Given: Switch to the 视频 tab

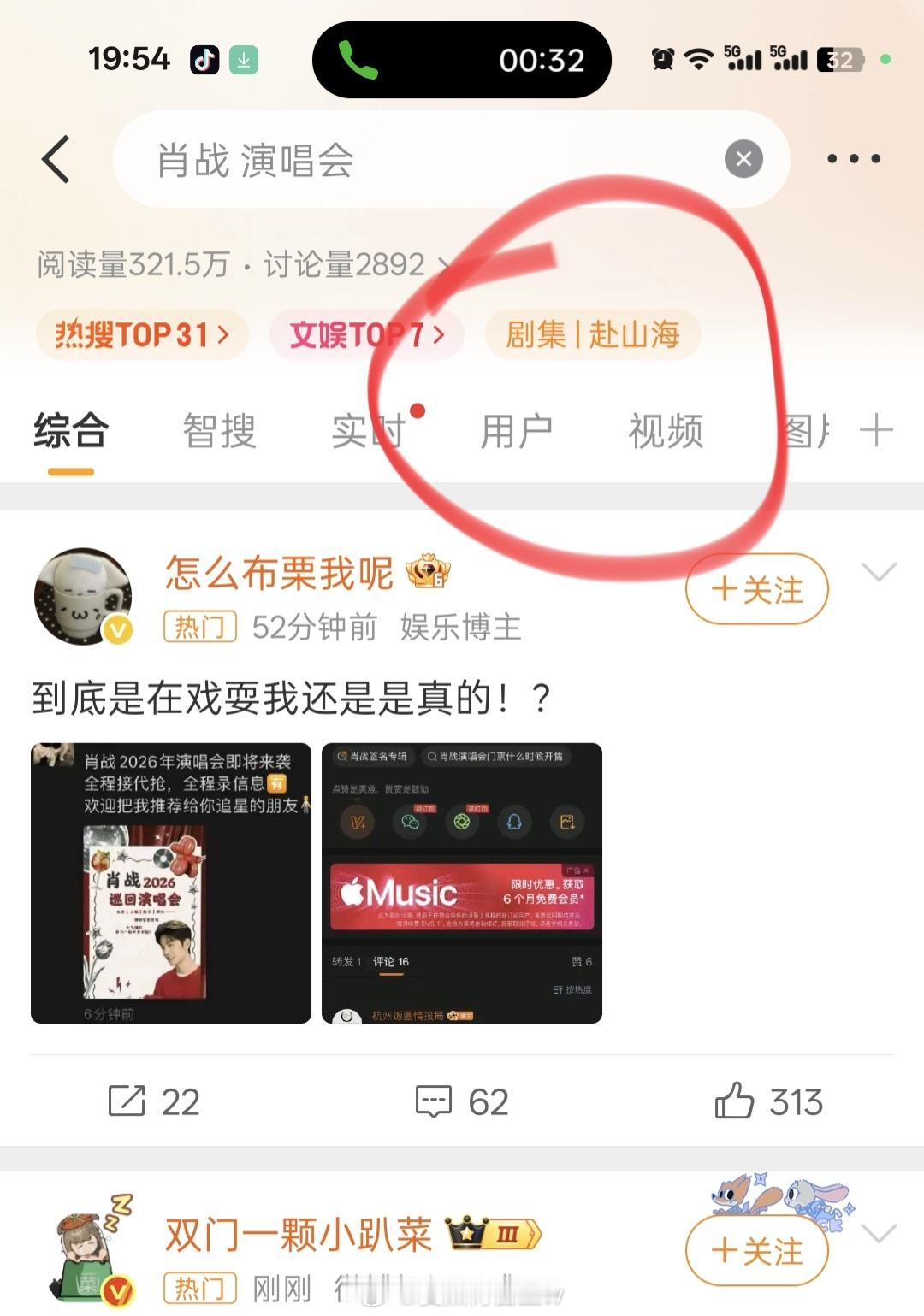Looking at the screenshot, I should [666, 432].
